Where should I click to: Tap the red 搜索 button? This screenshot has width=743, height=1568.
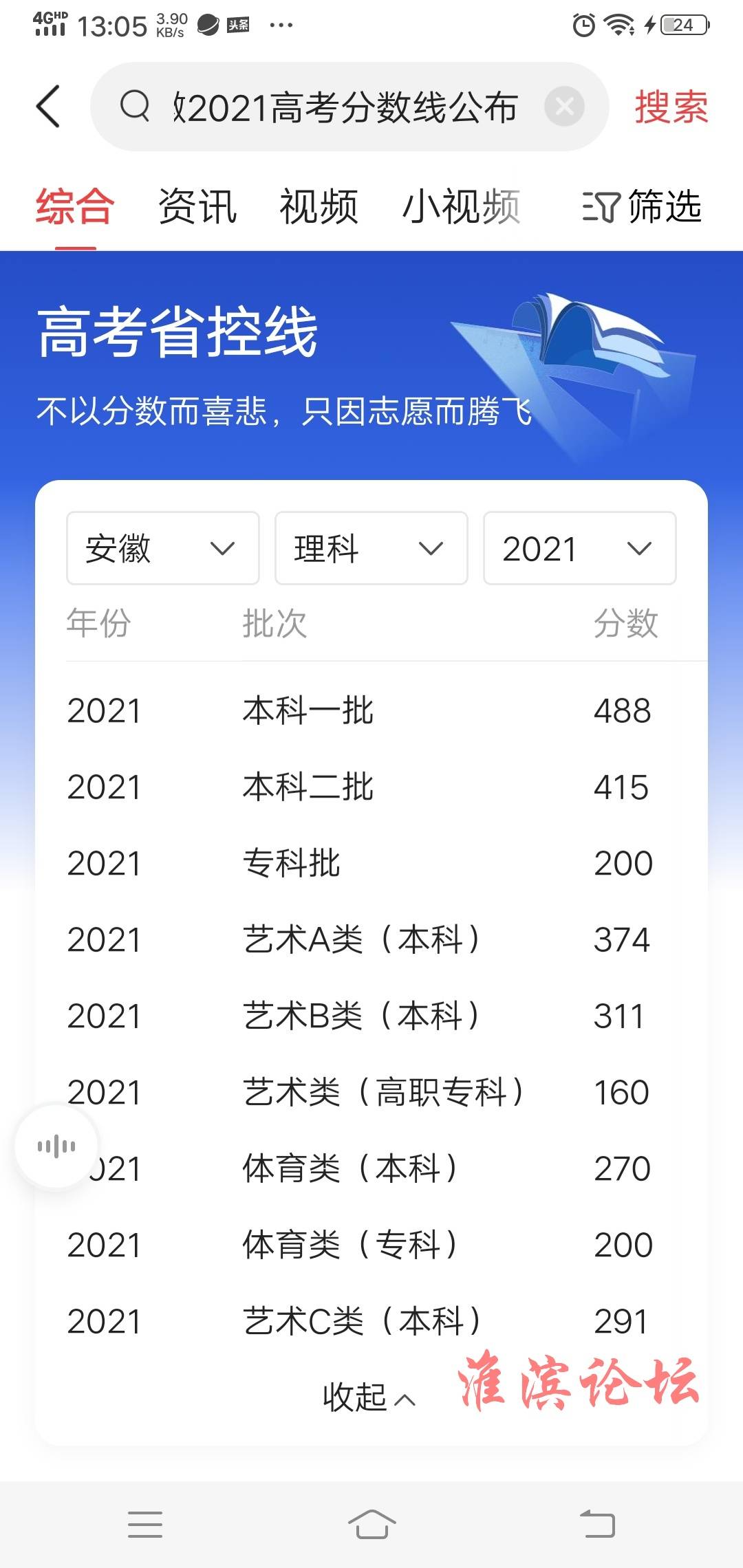click(671, 107)
